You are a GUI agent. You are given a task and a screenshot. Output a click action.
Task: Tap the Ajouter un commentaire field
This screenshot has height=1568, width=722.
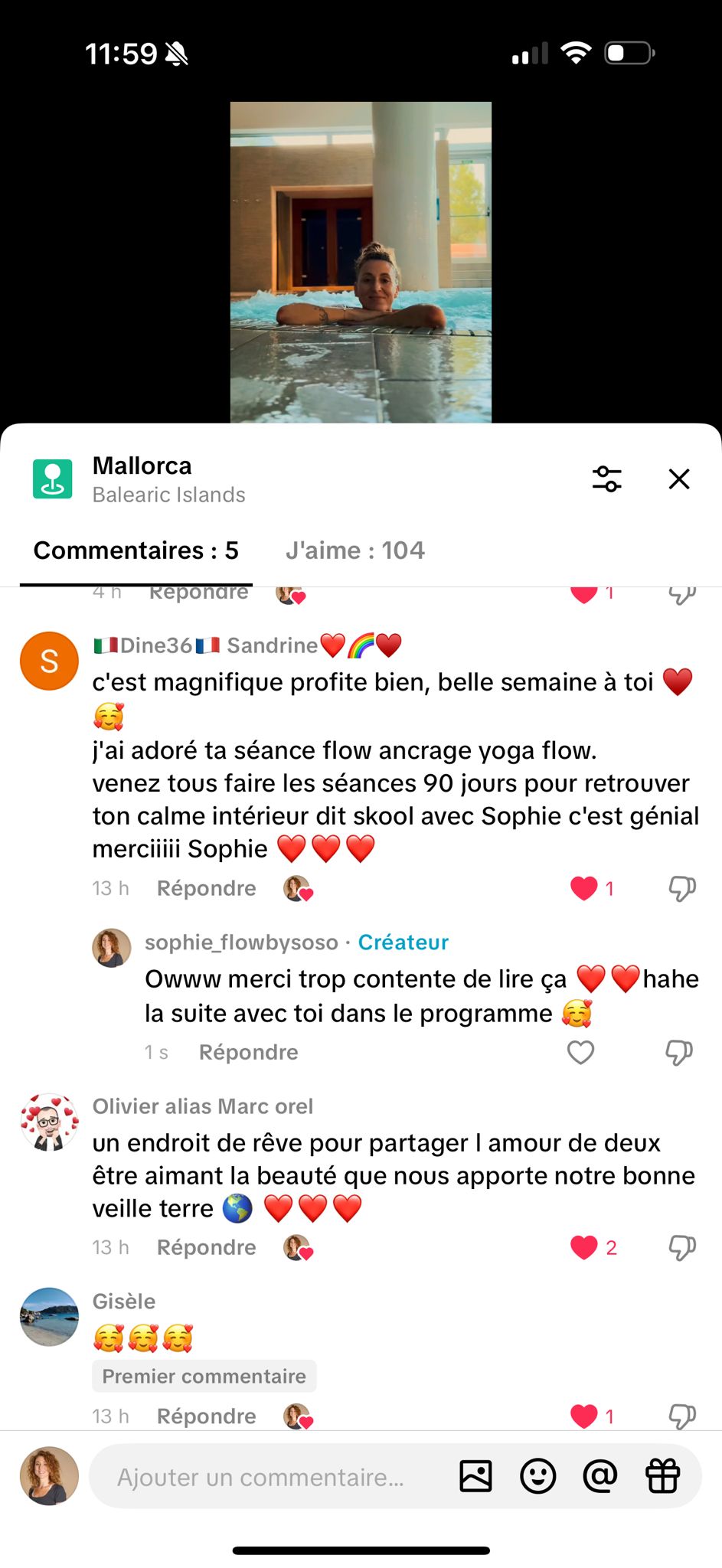point(260,1477)
